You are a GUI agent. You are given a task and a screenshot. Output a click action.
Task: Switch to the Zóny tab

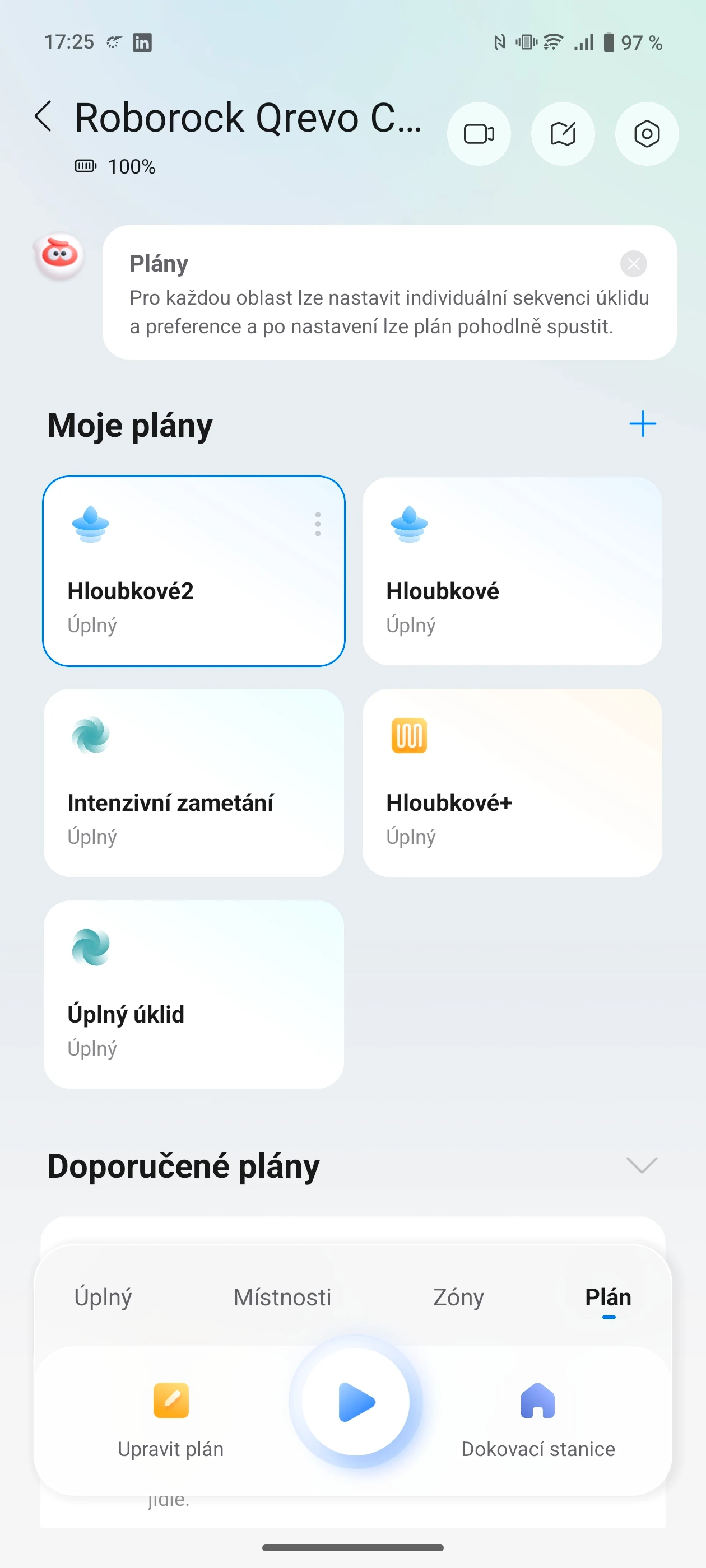pyautogui.click(x=458, y=1297)
